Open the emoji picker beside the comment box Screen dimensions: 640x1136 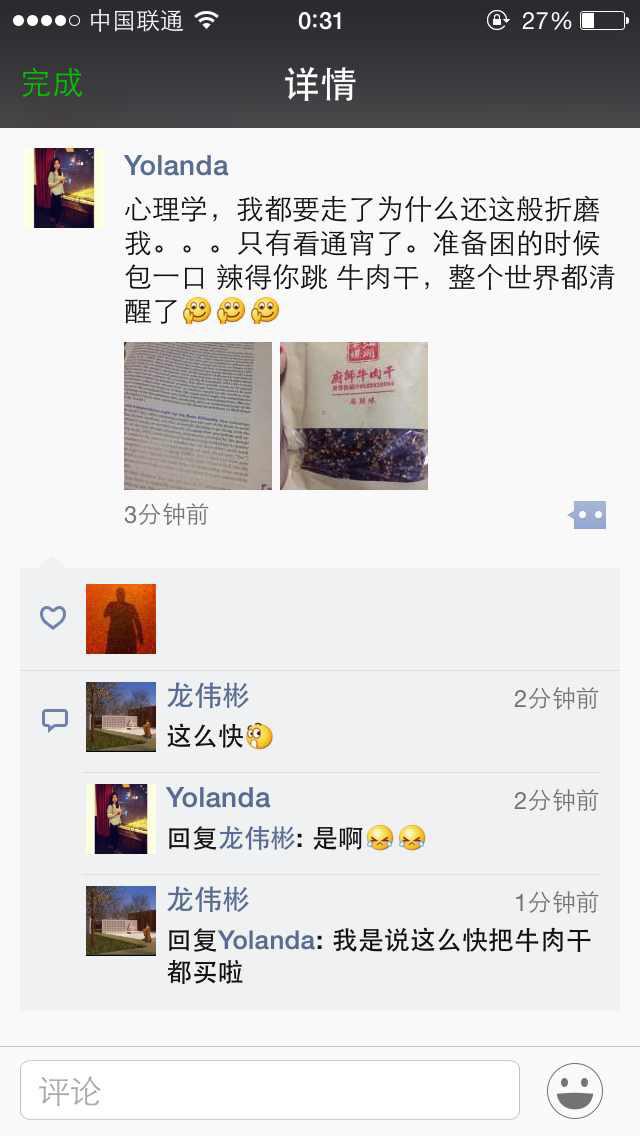[x=575, y=1090]
